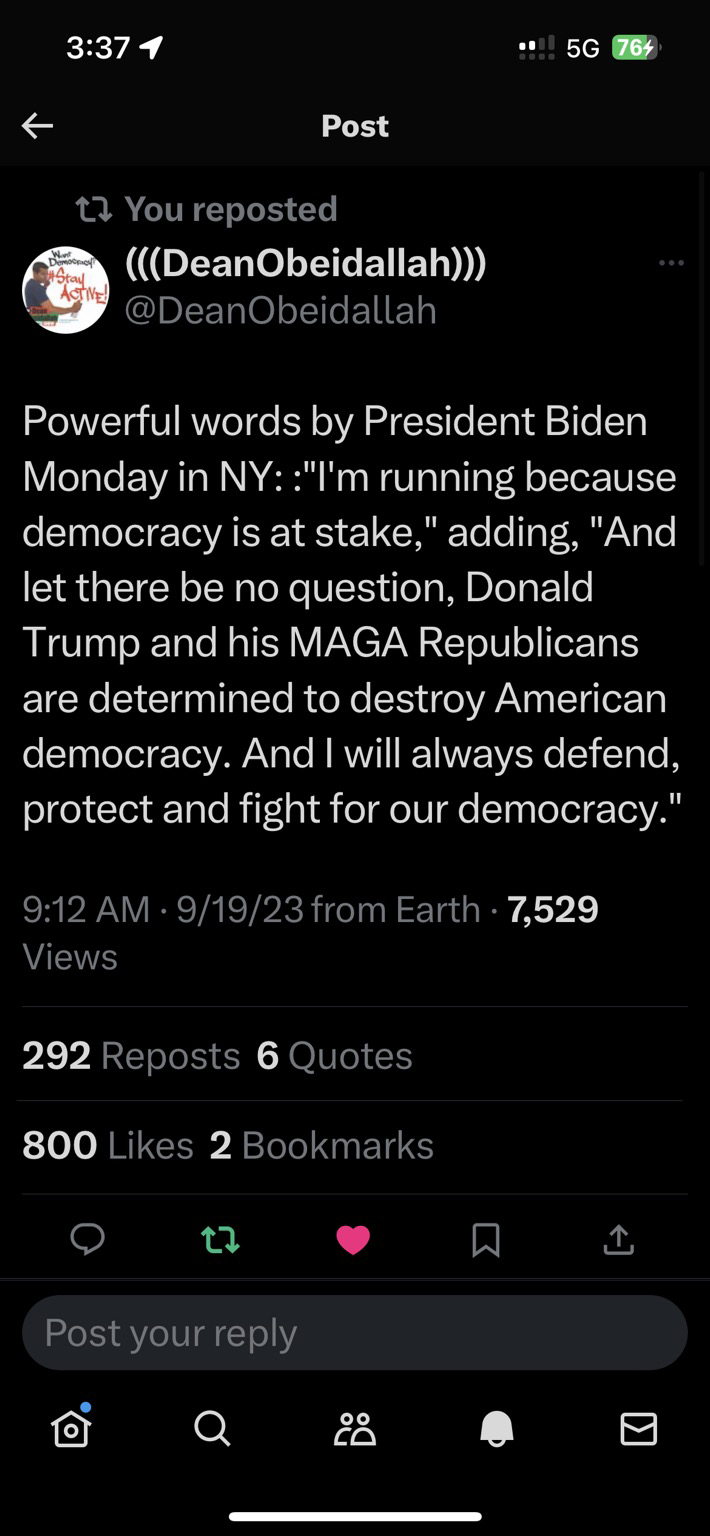Bookmark this post
Viewport: 710px width, 1536px height.
coord(486,1240)
